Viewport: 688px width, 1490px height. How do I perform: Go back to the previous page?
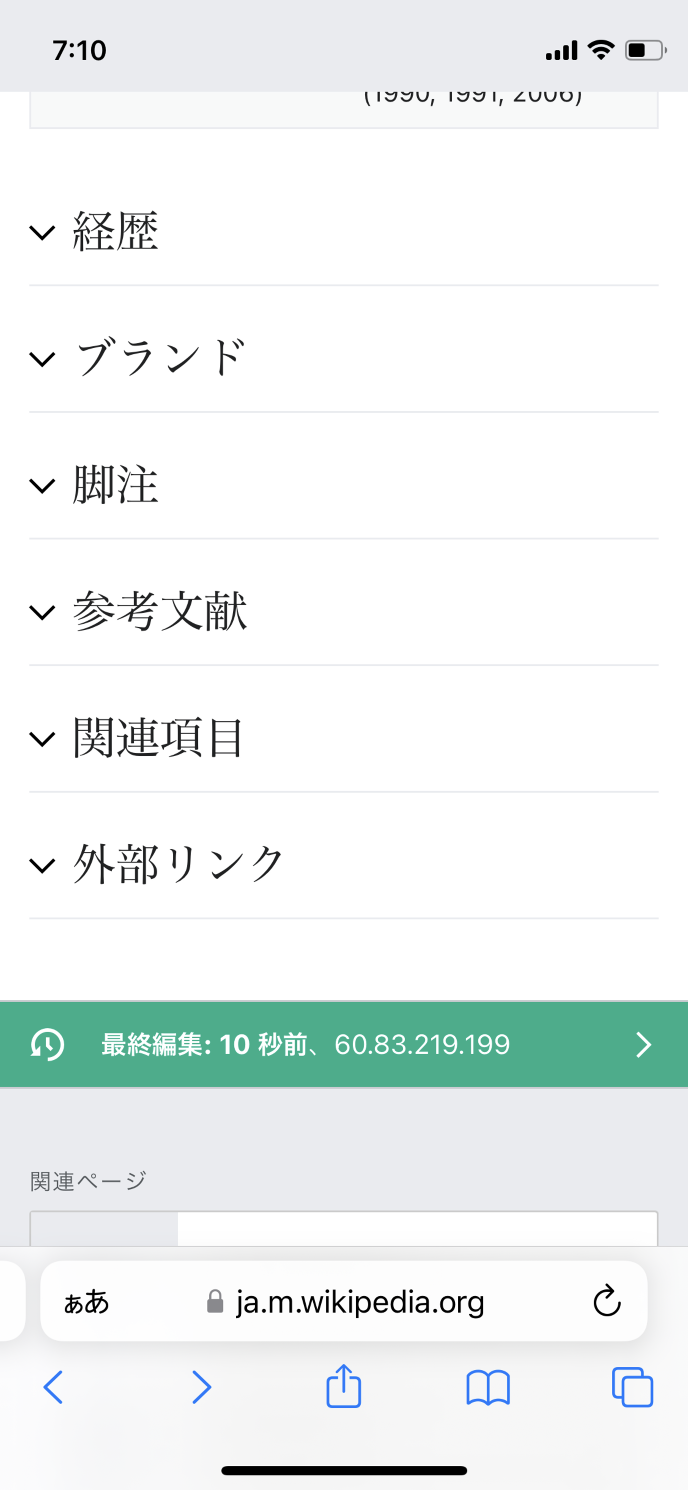[x=53, y=1388]
